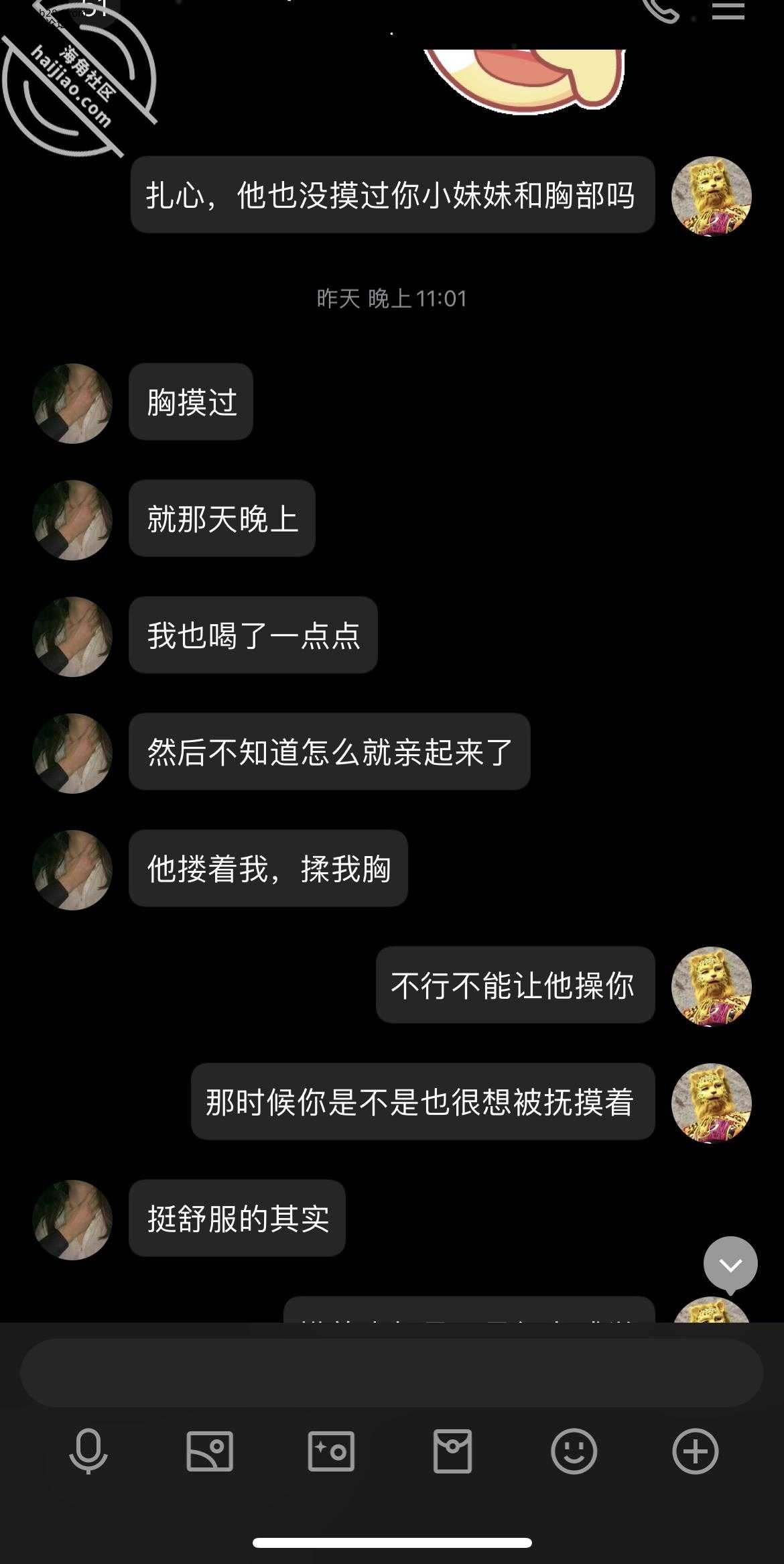Tap the message input field
784x1564 pixels.
[391, 1372]
